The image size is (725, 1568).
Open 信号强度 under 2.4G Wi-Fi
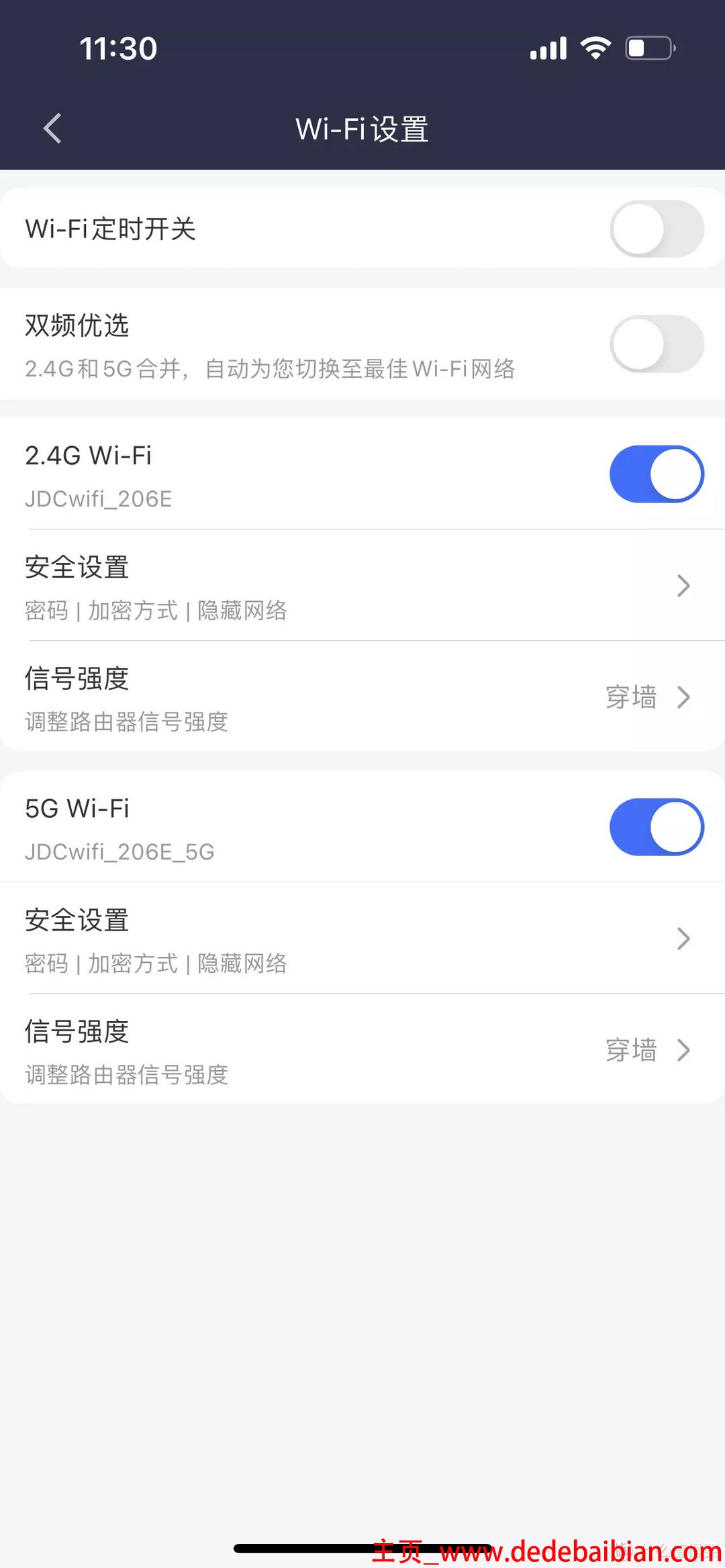[362, 698]
